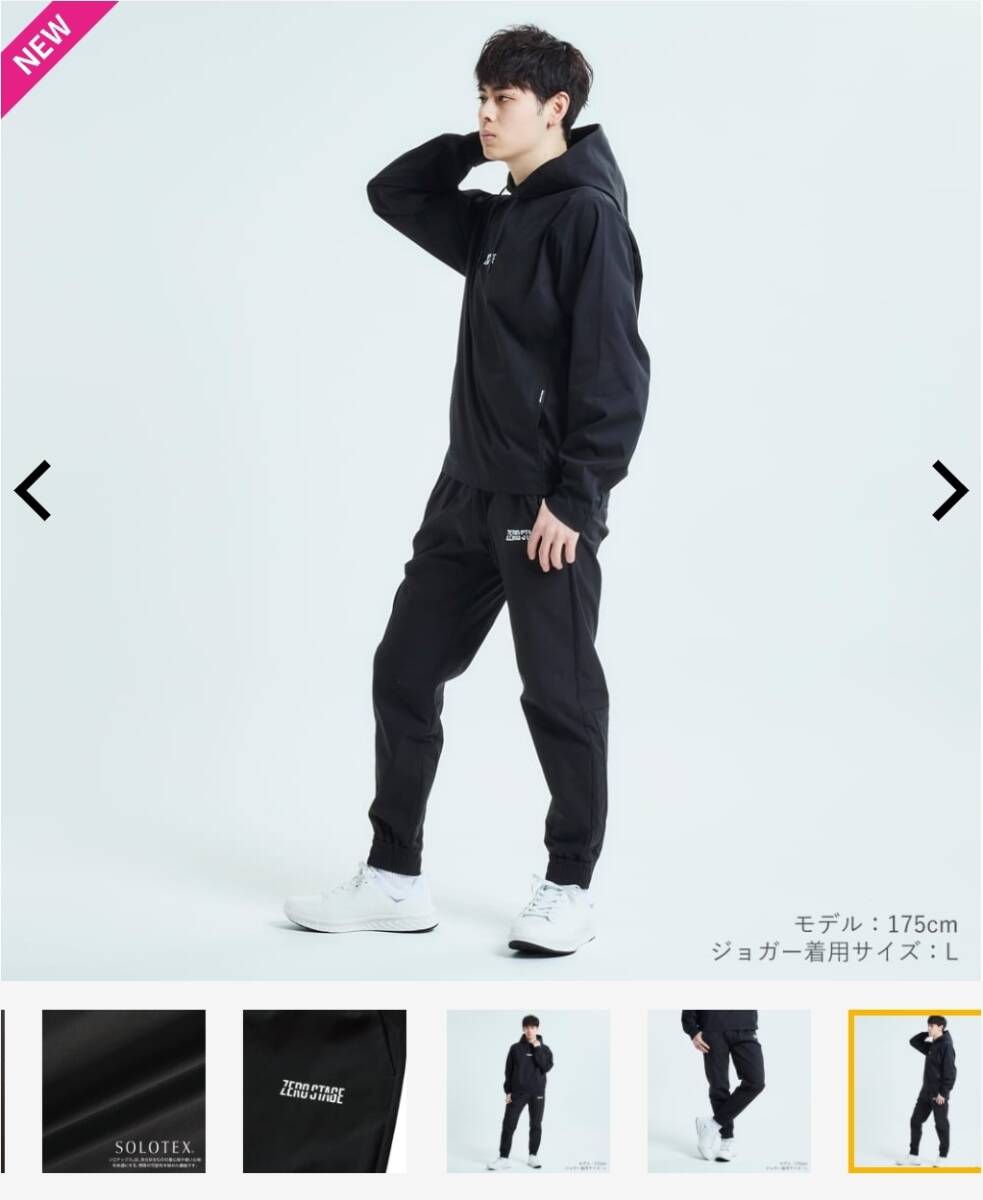Go to the previous product image

pyautogui.click(x=32, y=490)
